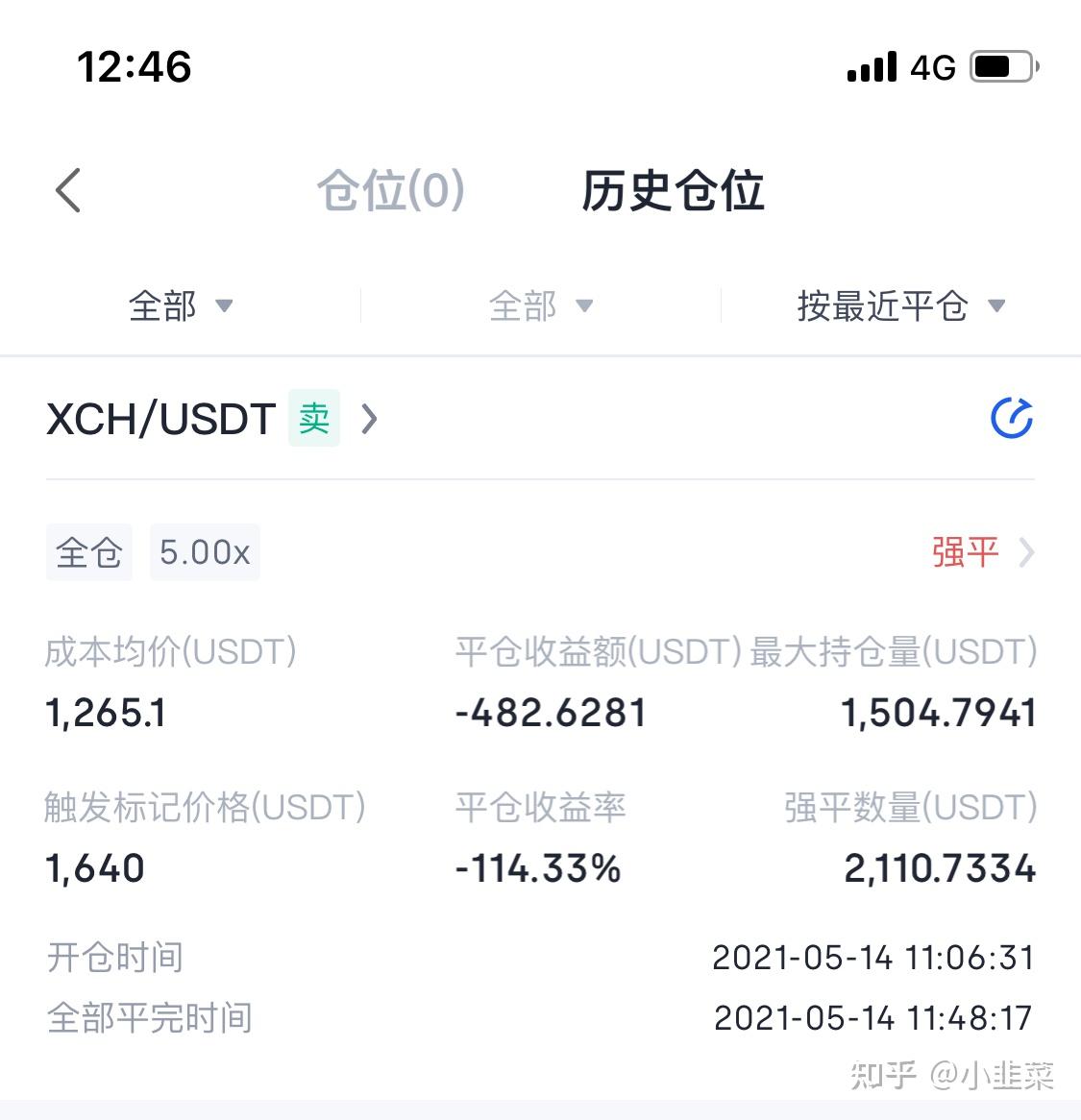Tap the 强平 liquidation arrow on the right
The height and width of the screenshot is (1120, 1081).
point(980,552)
